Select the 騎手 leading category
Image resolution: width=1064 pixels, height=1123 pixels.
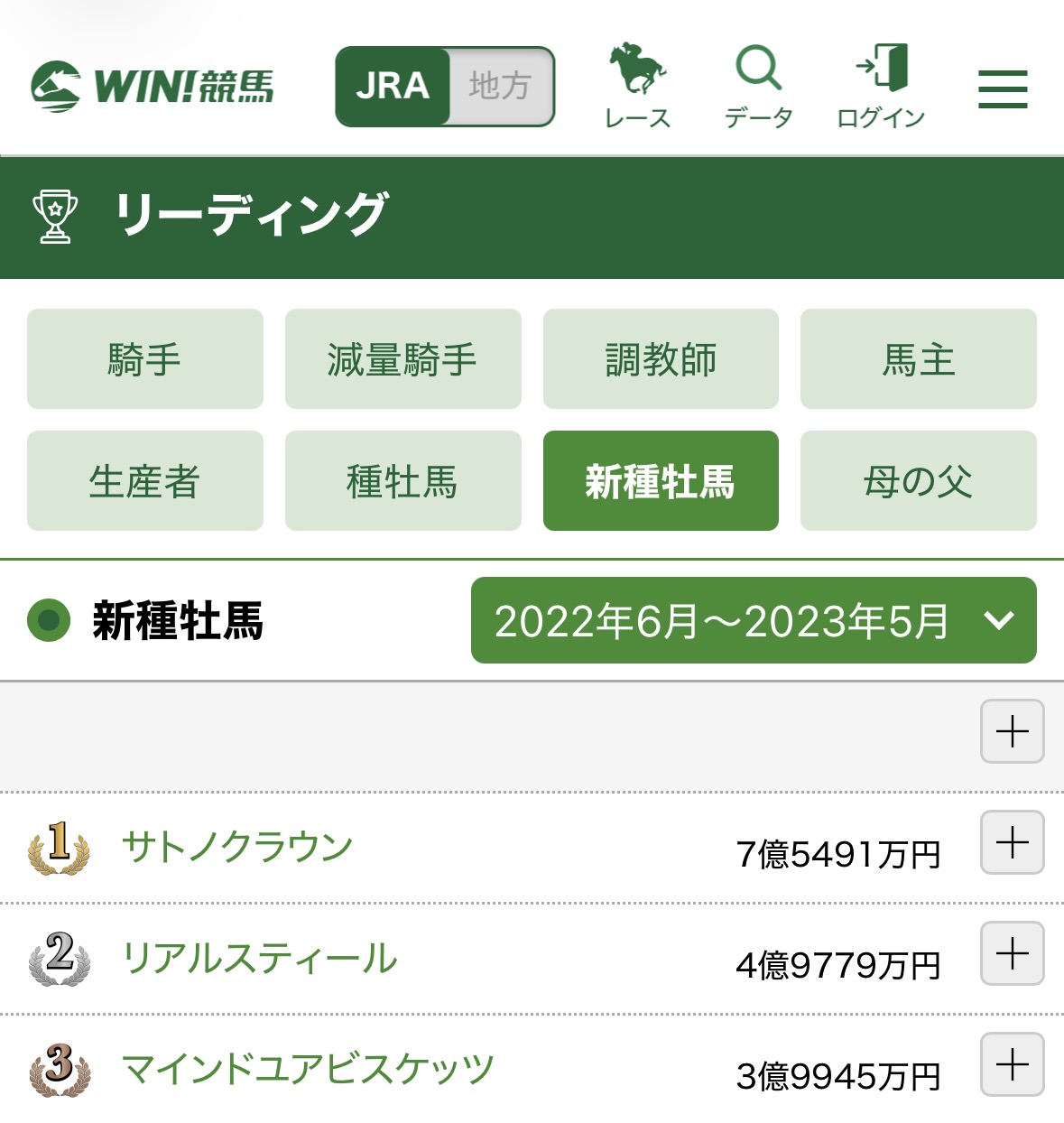tap(145, 359)
